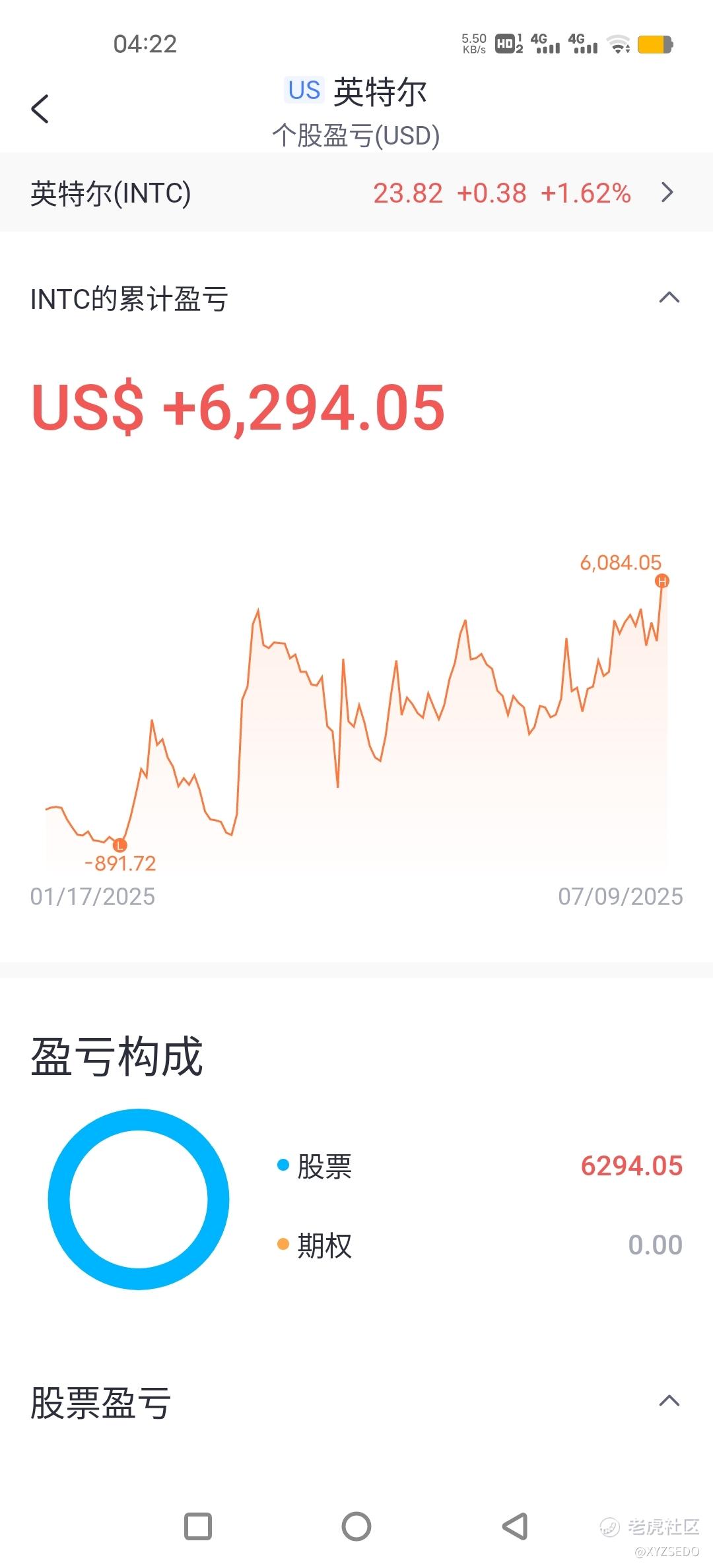
Task: Open the 英特尔(INTC) stock quote row
Action: pyautogui.click(x=356, y=193)
